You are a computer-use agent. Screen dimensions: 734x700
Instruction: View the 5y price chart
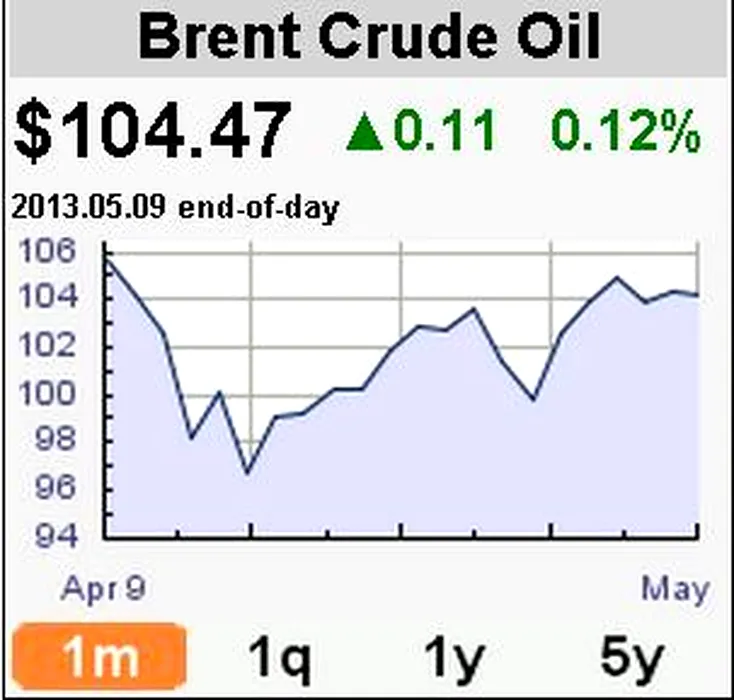coord(632,658)
